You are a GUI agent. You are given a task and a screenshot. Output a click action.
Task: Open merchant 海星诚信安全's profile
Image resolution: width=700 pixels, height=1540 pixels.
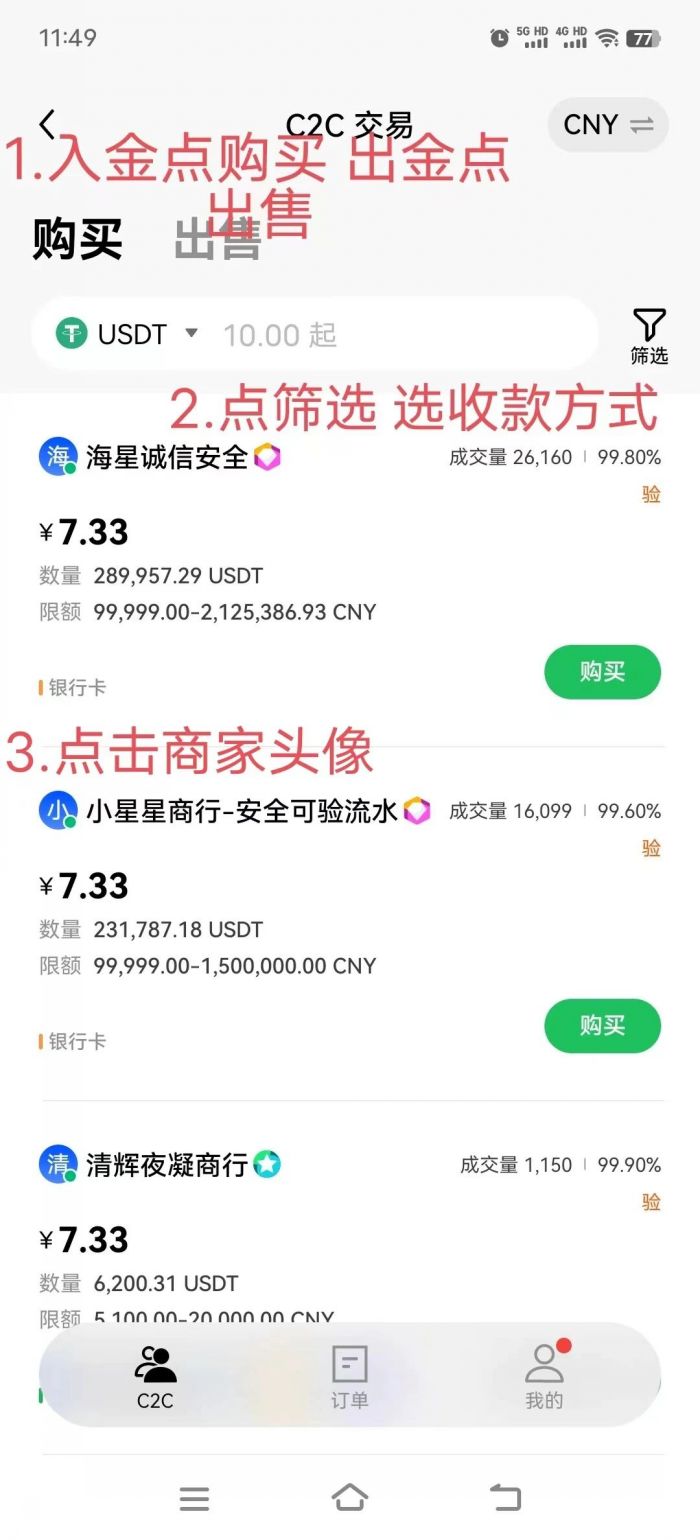(x=58, y=457)
